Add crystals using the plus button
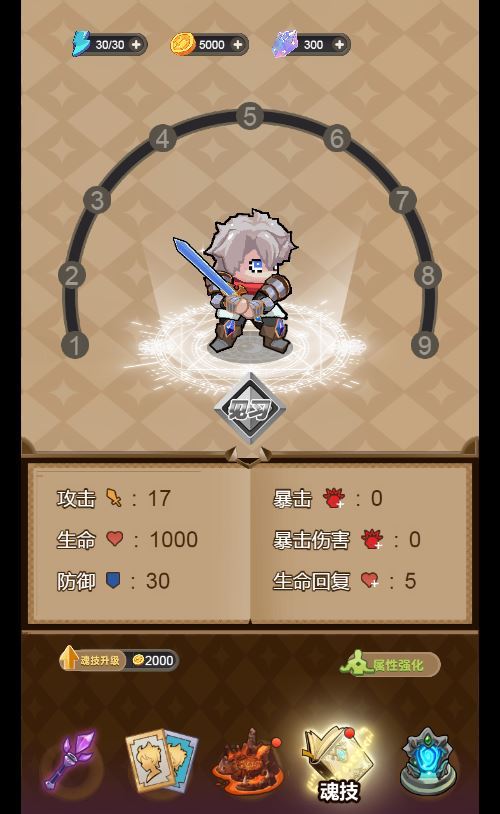 pos(339,45)
